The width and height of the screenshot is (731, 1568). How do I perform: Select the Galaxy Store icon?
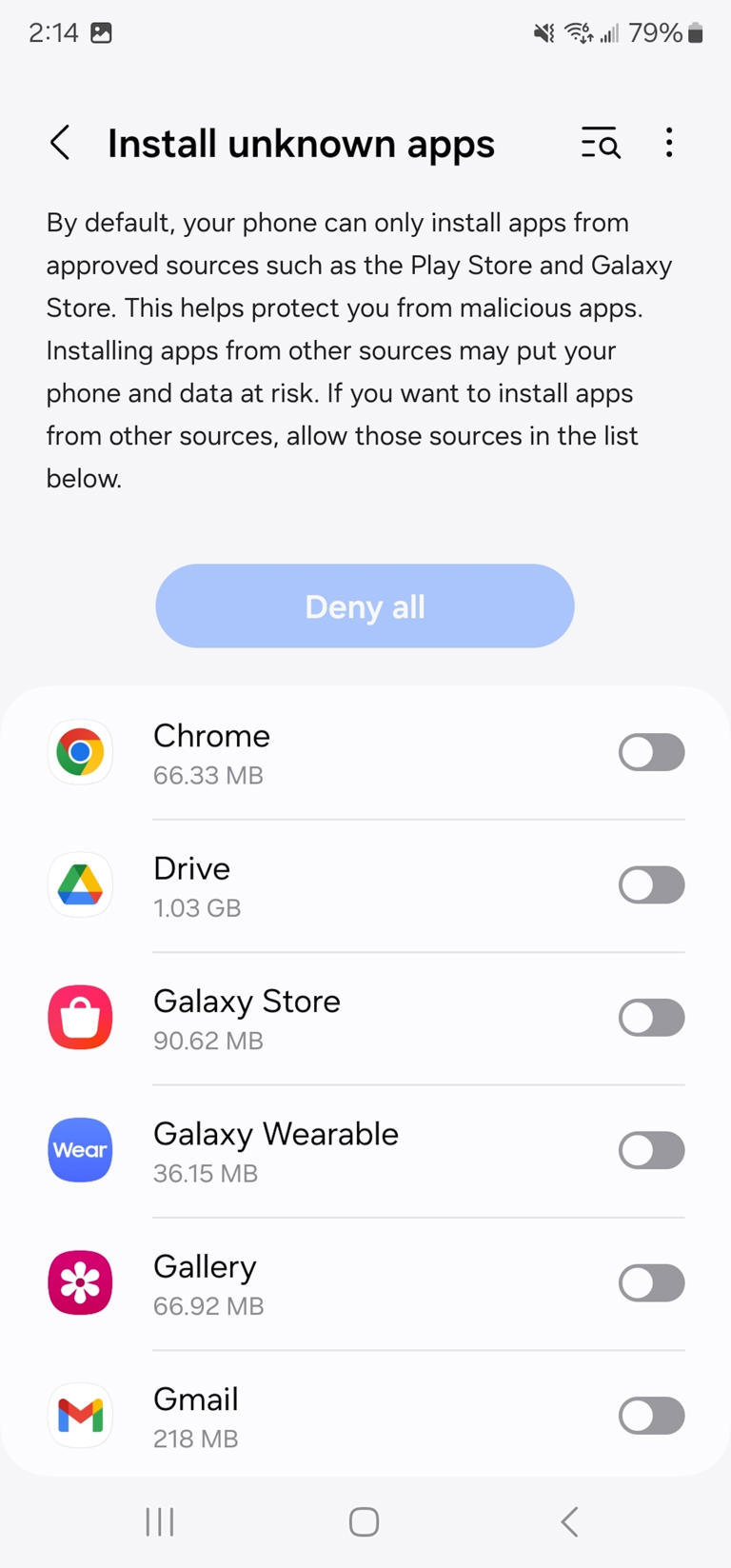coord(80,1018)
